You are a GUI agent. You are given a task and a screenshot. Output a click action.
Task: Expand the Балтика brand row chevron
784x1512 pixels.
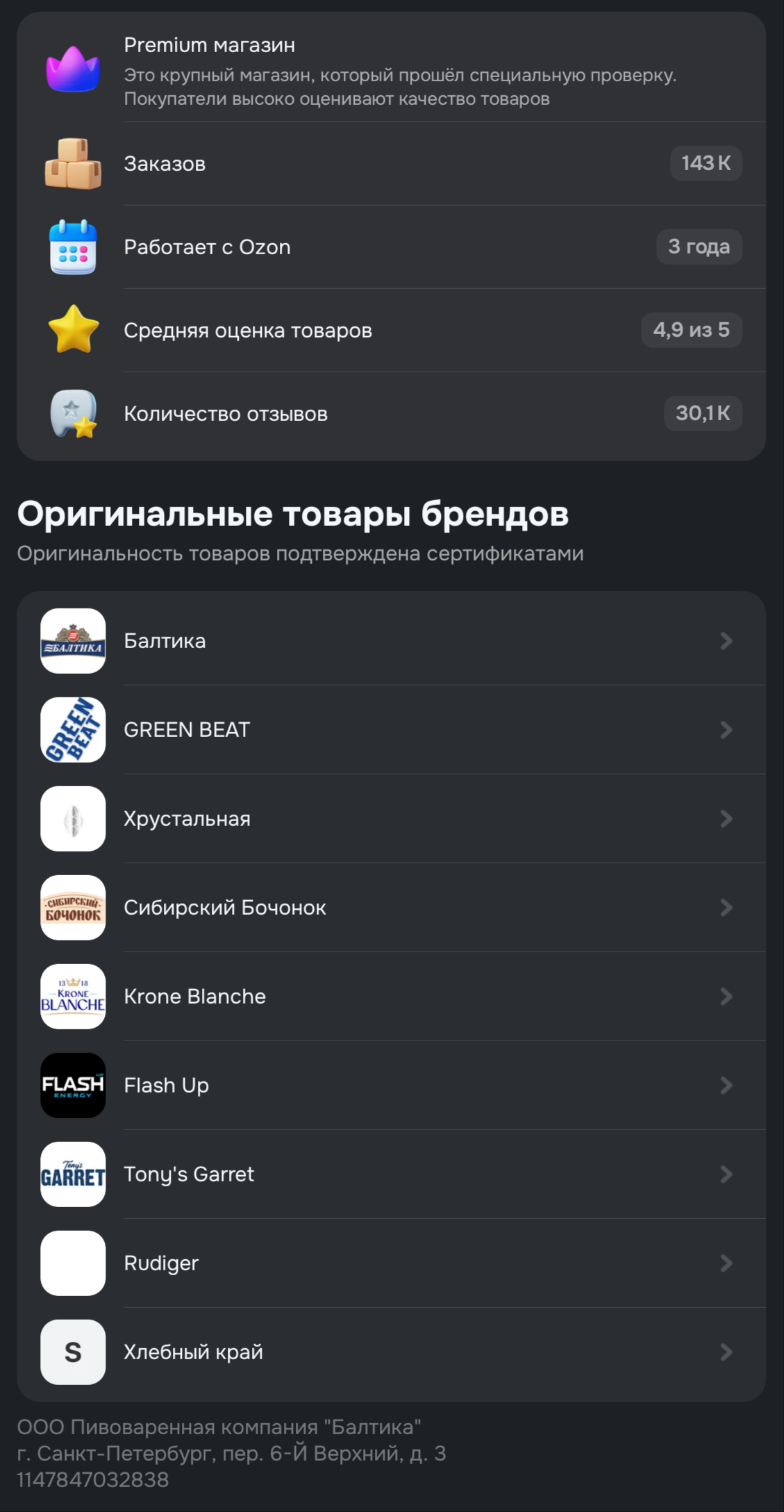[726, 640]
